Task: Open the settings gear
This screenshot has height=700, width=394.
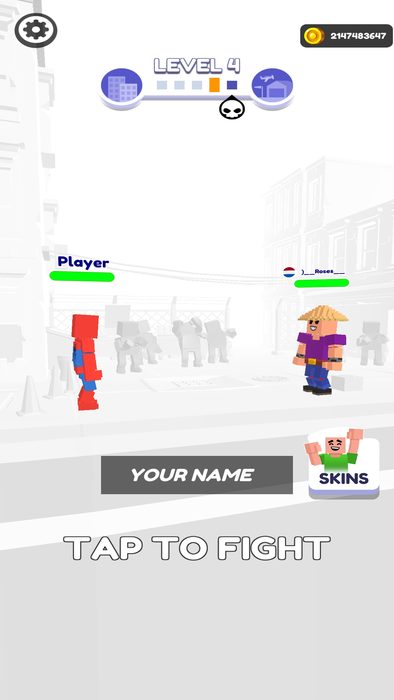Action: [x=36, y=30]
